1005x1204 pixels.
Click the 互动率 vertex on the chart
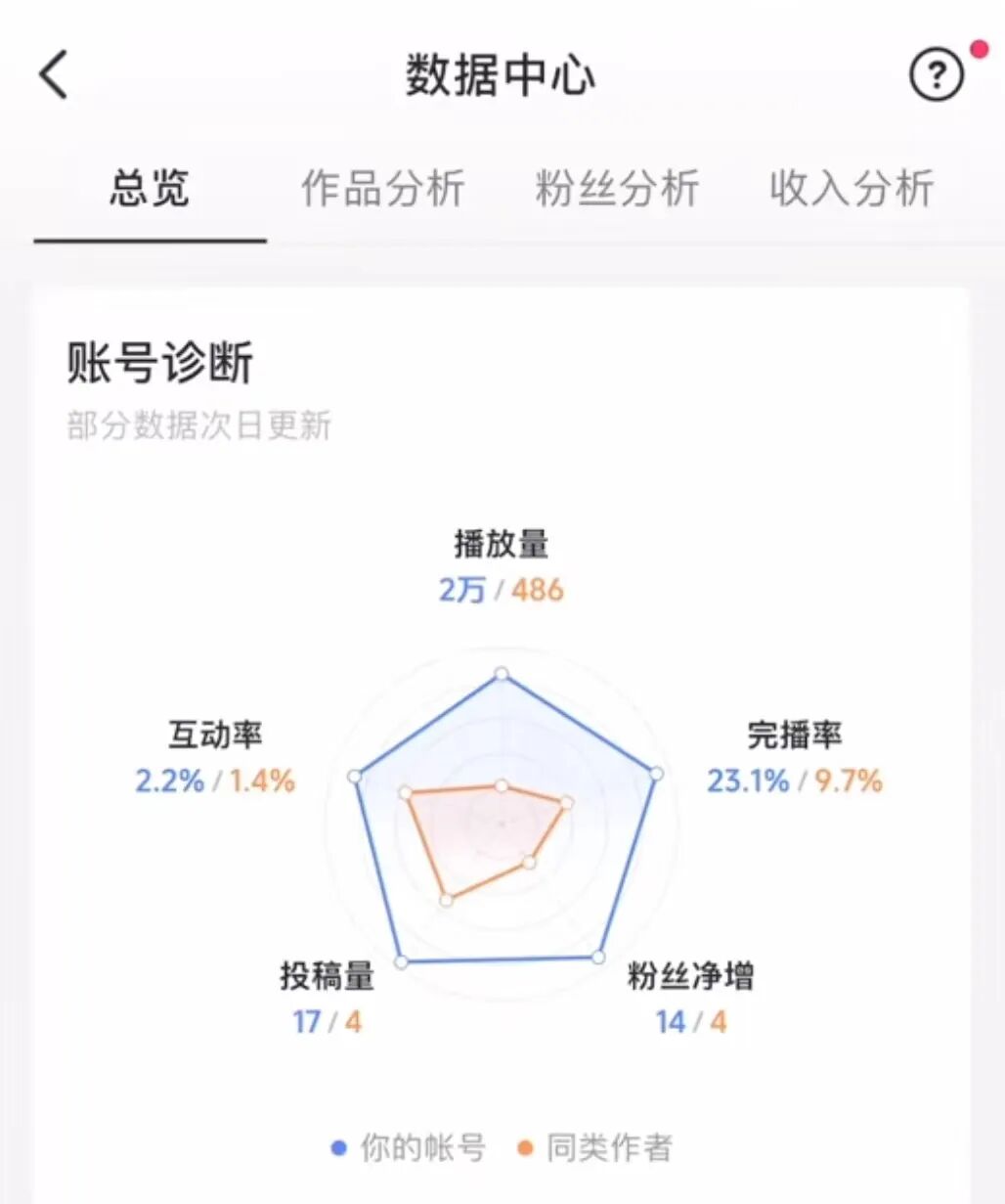356,777
